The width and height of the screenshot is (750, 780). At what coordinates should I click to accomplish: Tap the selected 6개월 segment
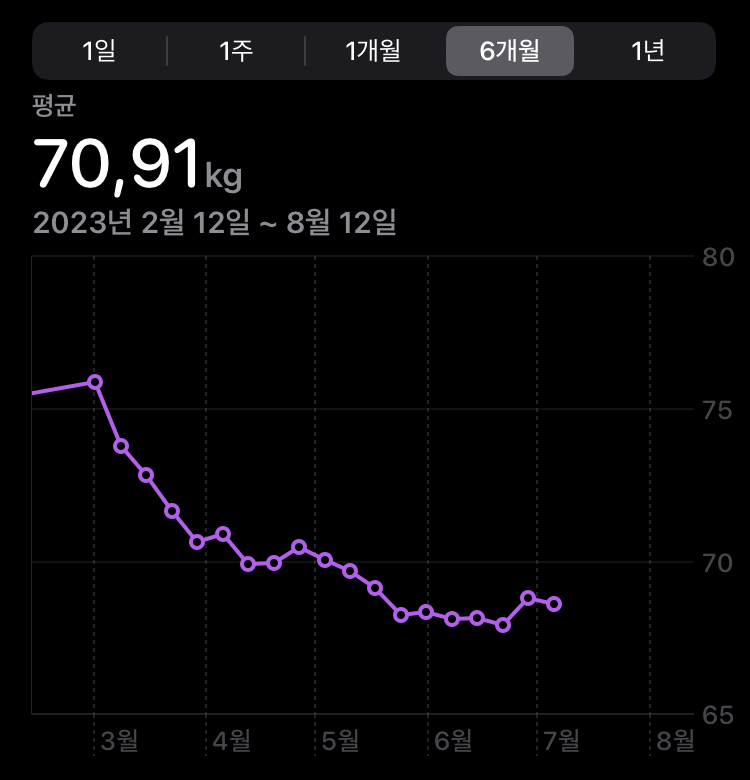[x=510, y=51]
